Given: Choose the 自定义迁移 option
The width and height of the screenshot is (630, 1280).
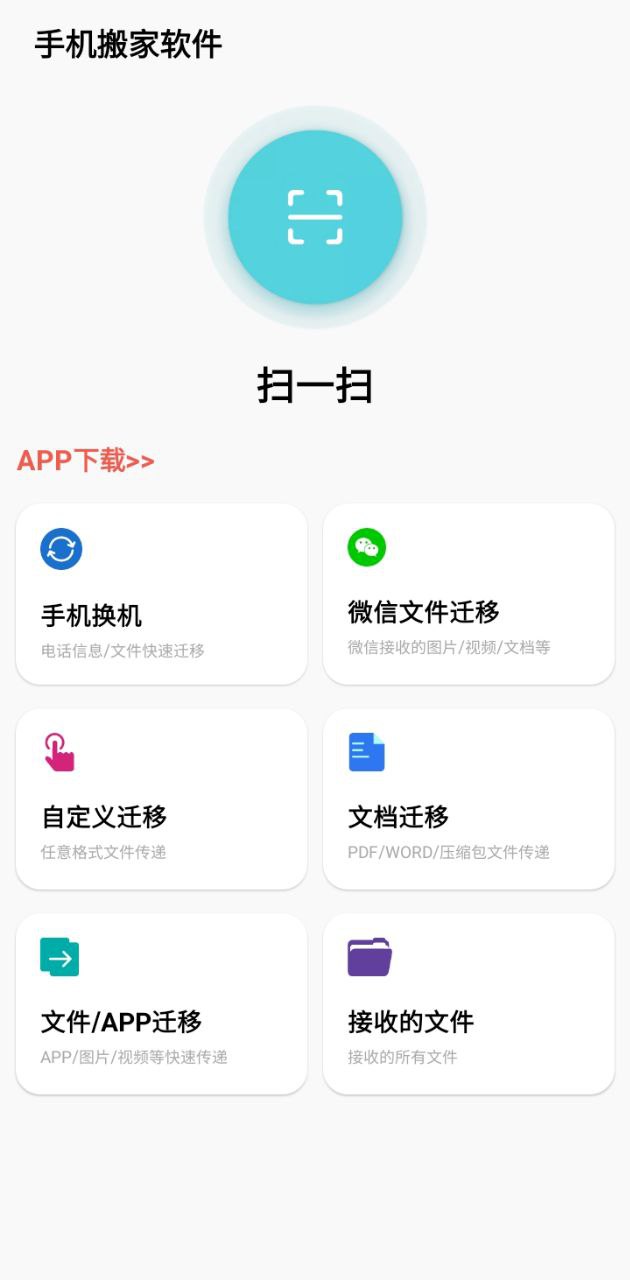Looking at the screenshot, I should tap(161, 799).
